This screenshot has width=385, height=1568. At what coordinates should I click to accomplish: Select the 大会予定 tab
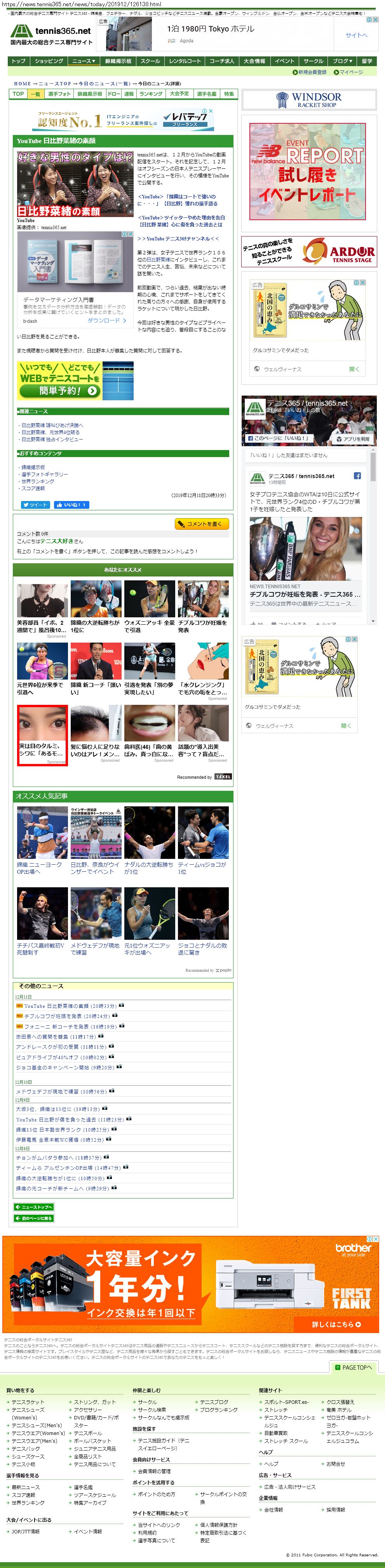click(179, 94)
